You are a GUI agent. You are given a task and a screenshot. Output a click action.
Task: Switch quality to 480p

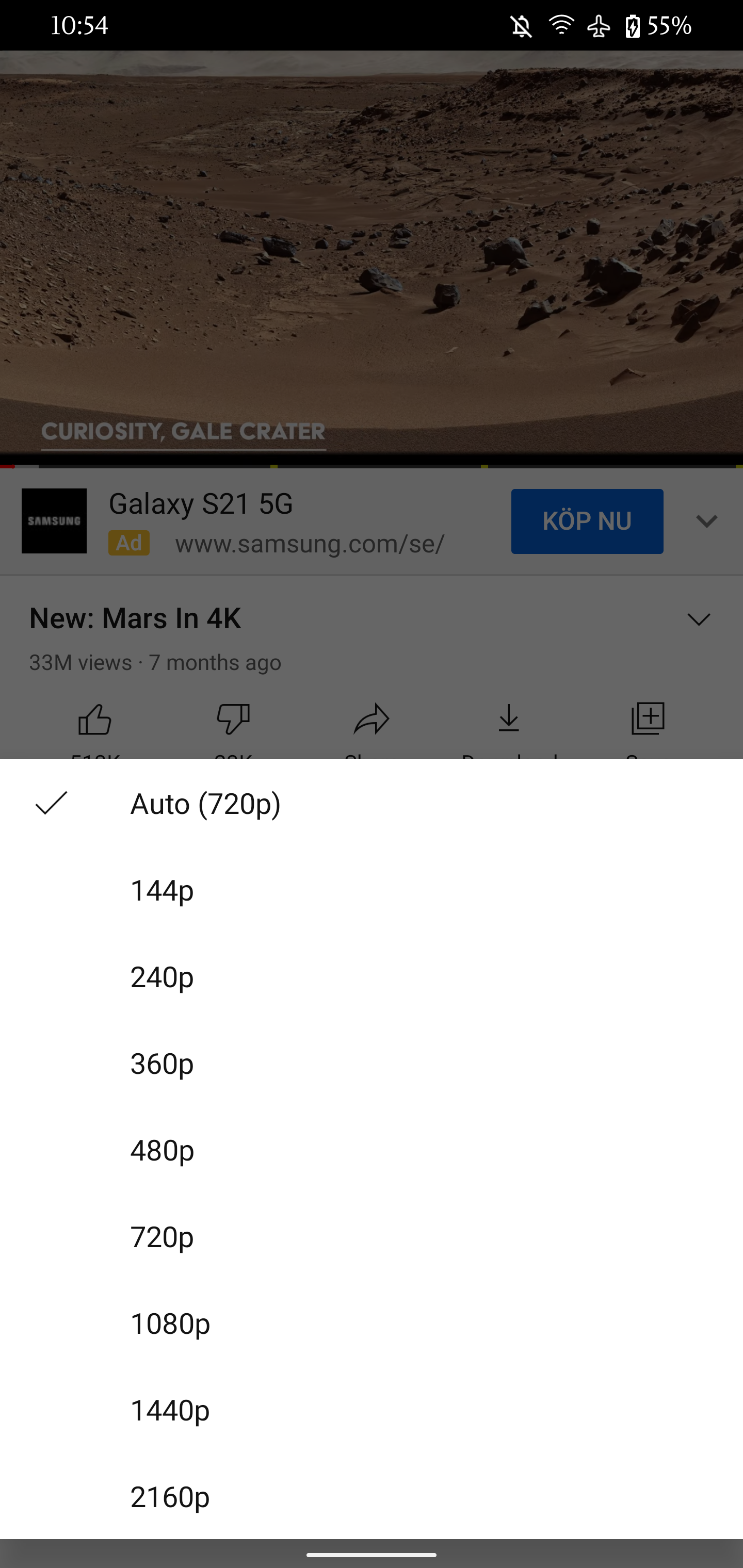[372, 1150]
